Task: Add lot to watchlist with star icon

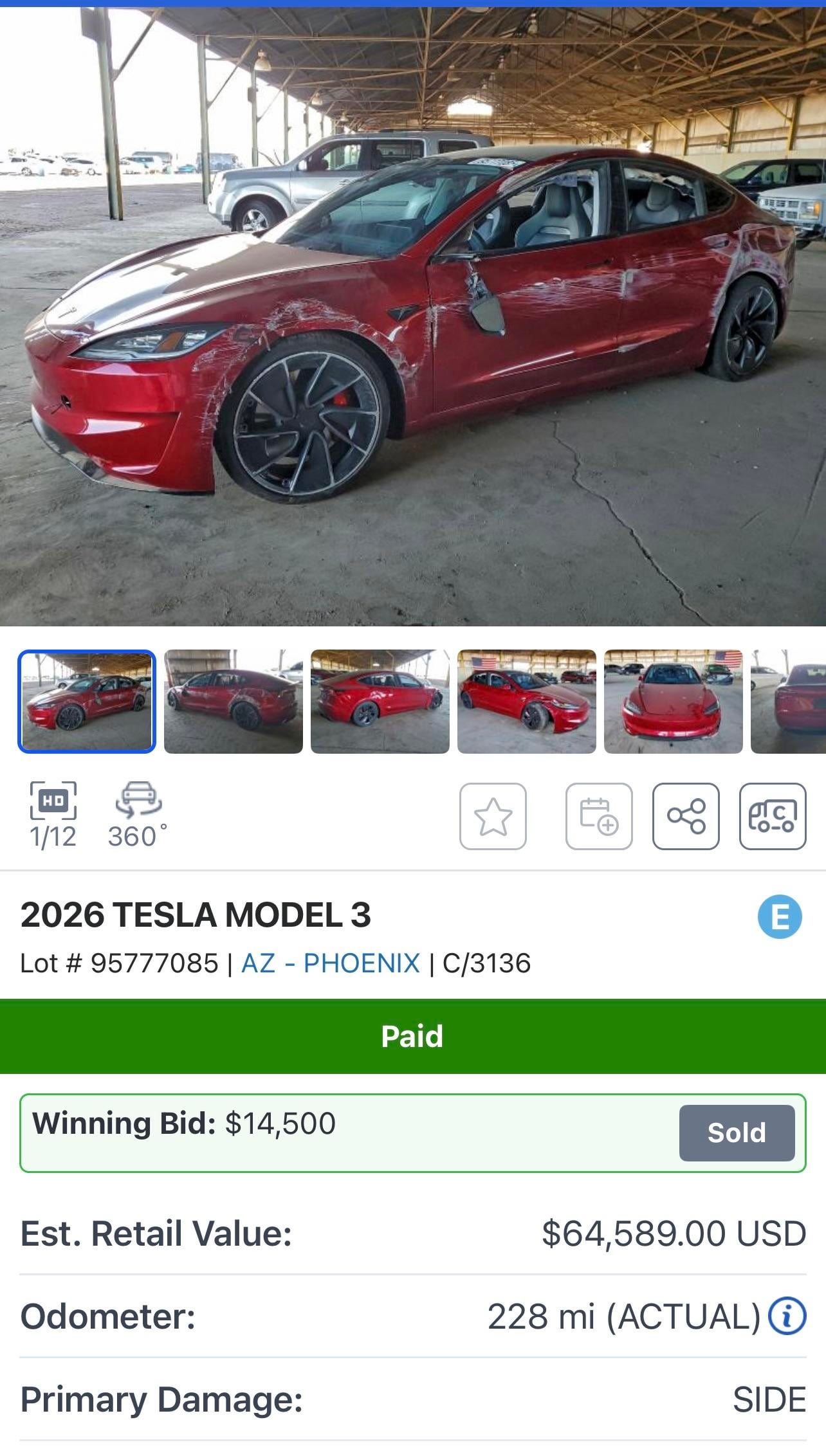Action: 493,816
